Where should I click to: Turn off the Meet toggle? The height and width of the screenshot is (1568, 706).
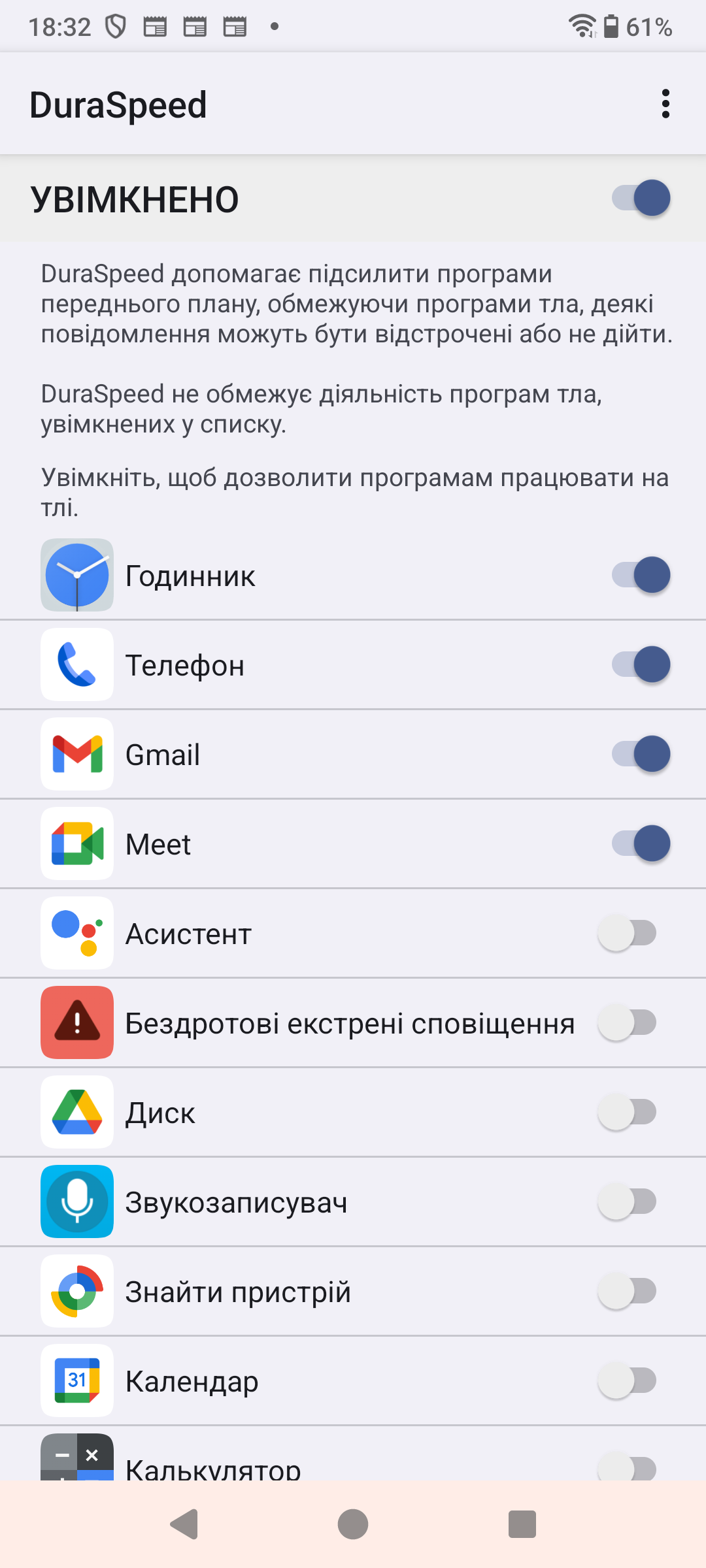pos(641,843)
